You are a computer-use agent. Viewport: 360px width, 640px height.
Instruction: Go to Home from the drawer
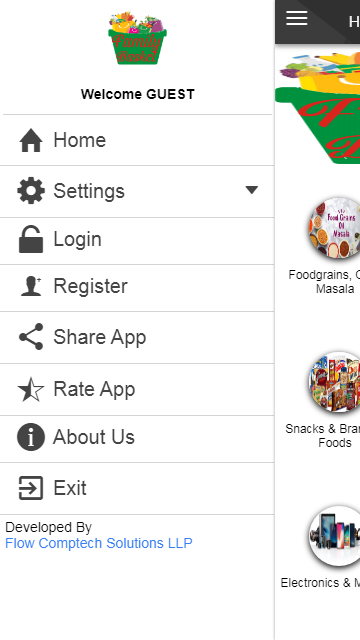point(137,140)
